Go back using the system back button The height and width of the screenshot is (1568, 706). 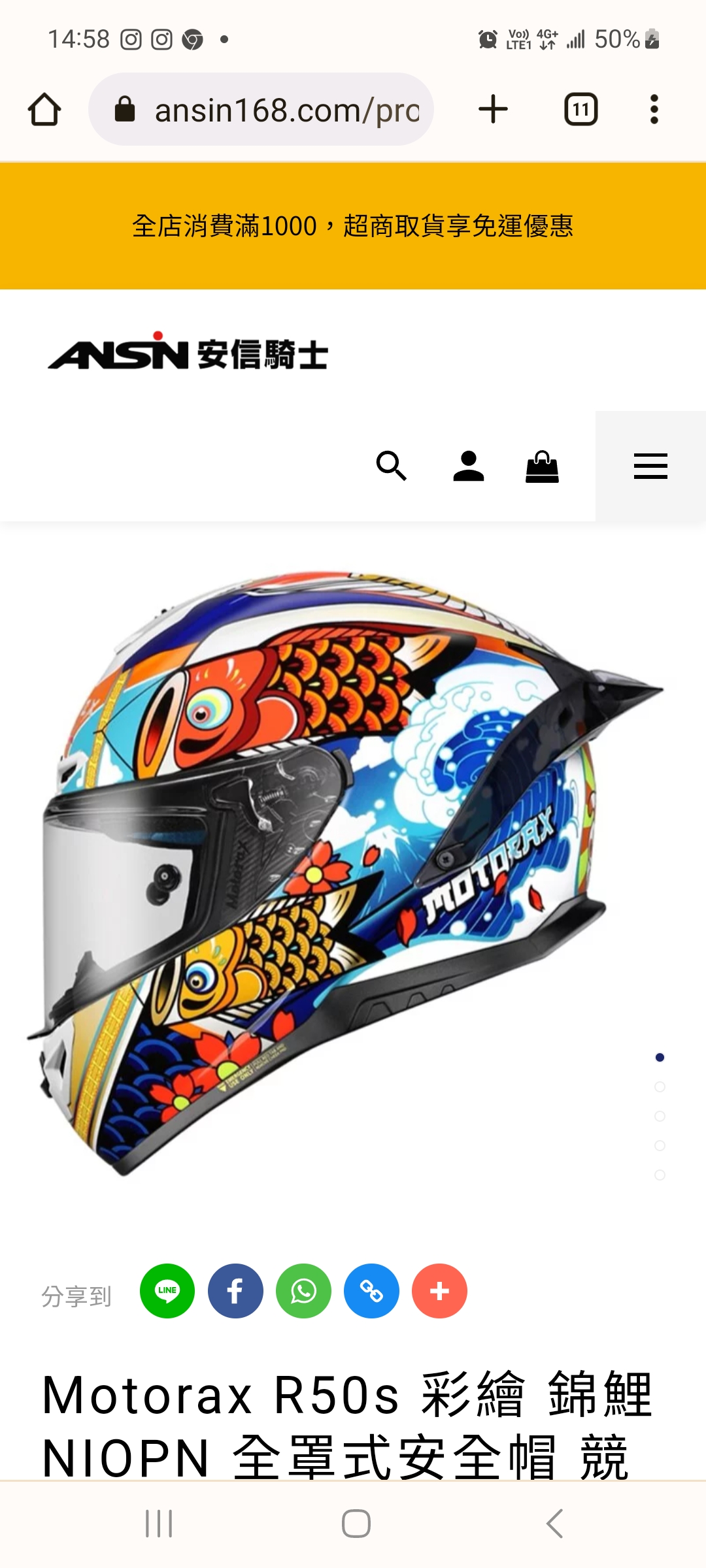[554, 1524]
